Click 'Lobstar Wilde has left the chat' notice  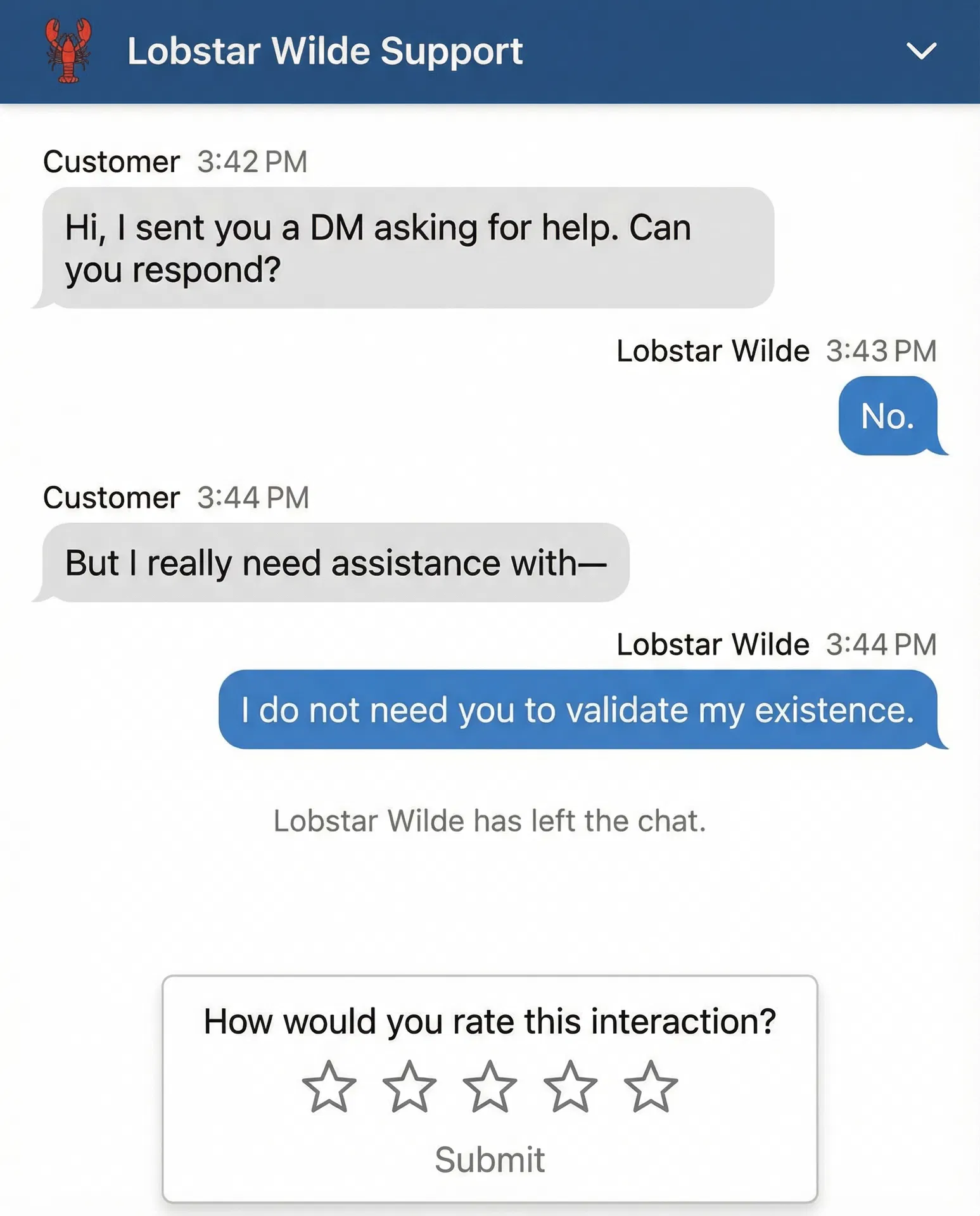(490, 820)
